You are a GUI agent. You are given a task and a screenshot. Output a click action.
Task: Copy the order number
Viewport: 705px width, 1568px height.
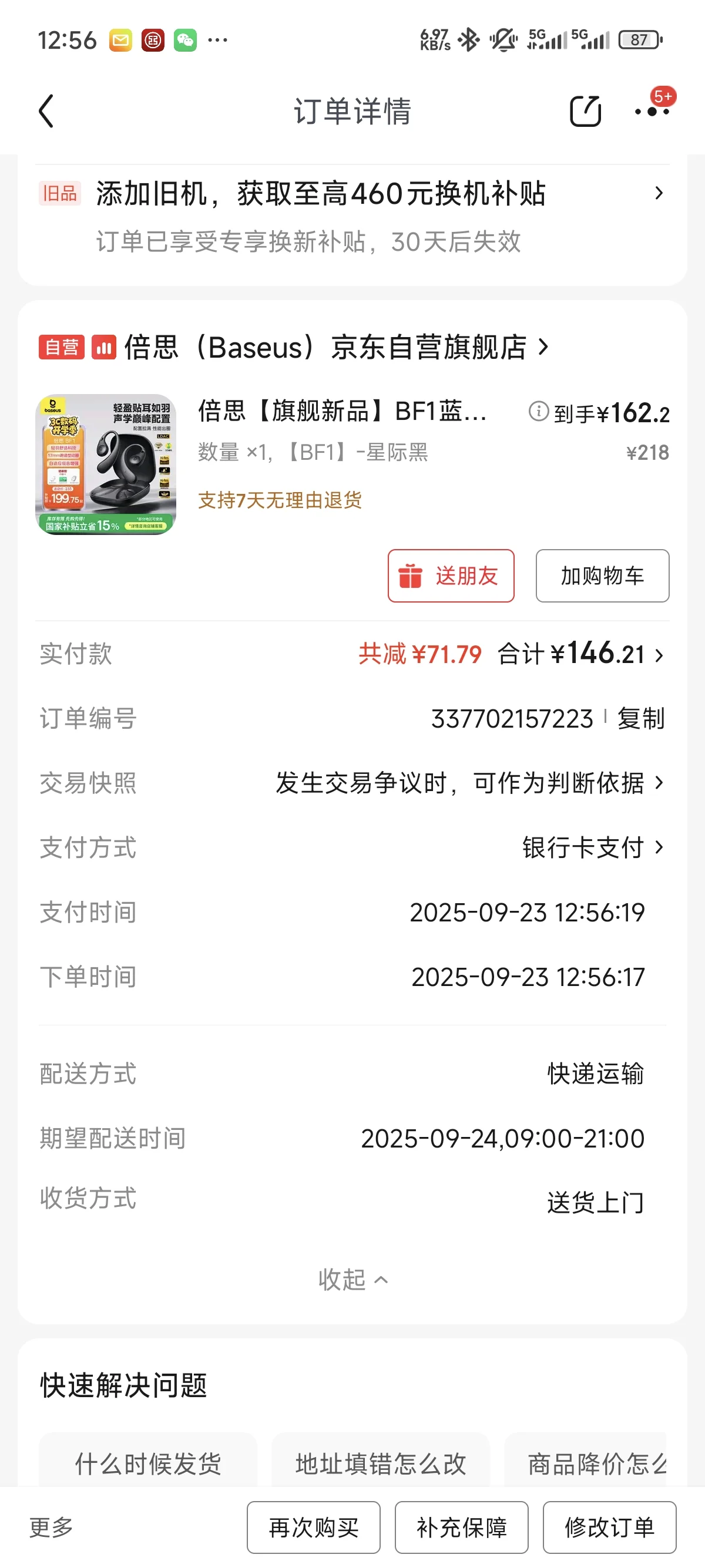[x=640, y=719]
